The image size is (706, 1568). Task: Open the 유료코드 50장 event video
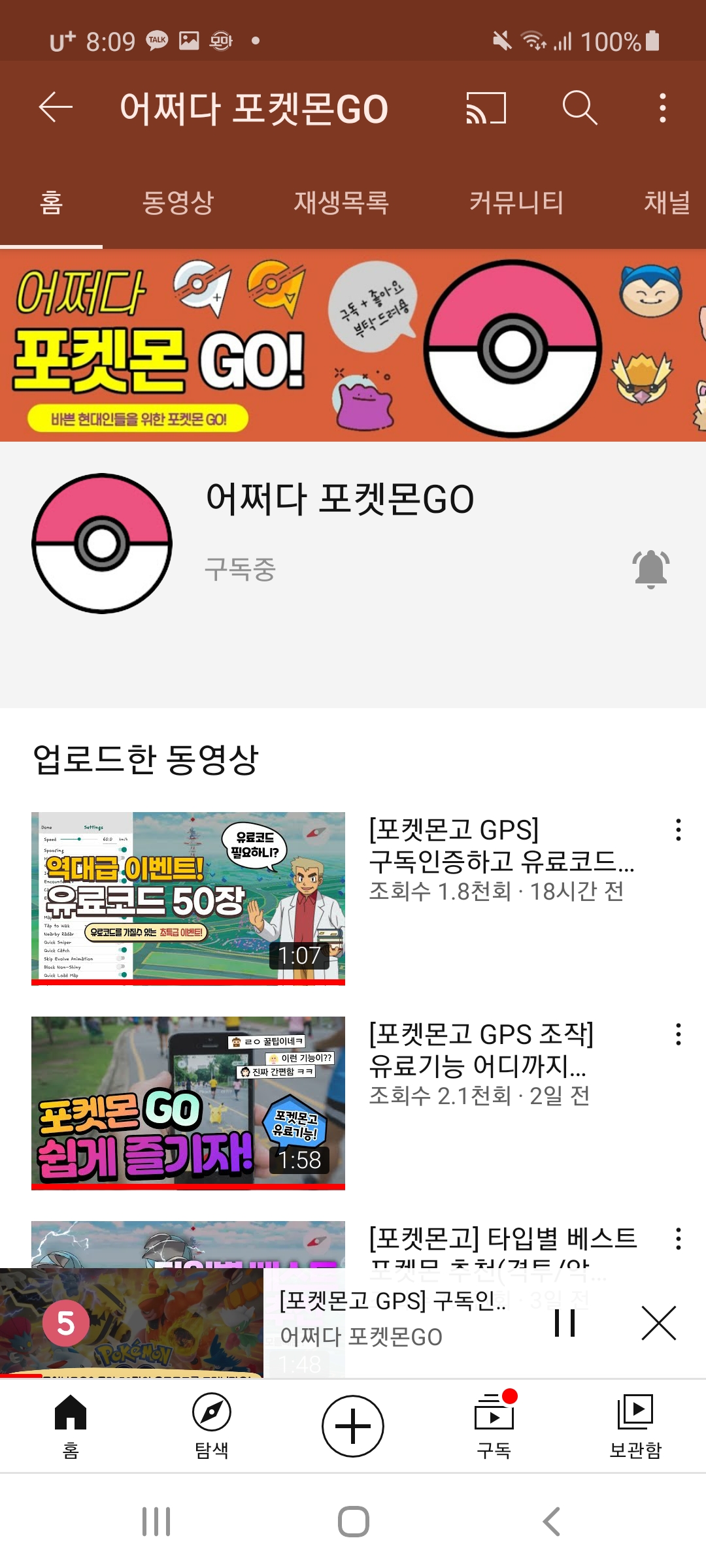[x=188, y=898]
